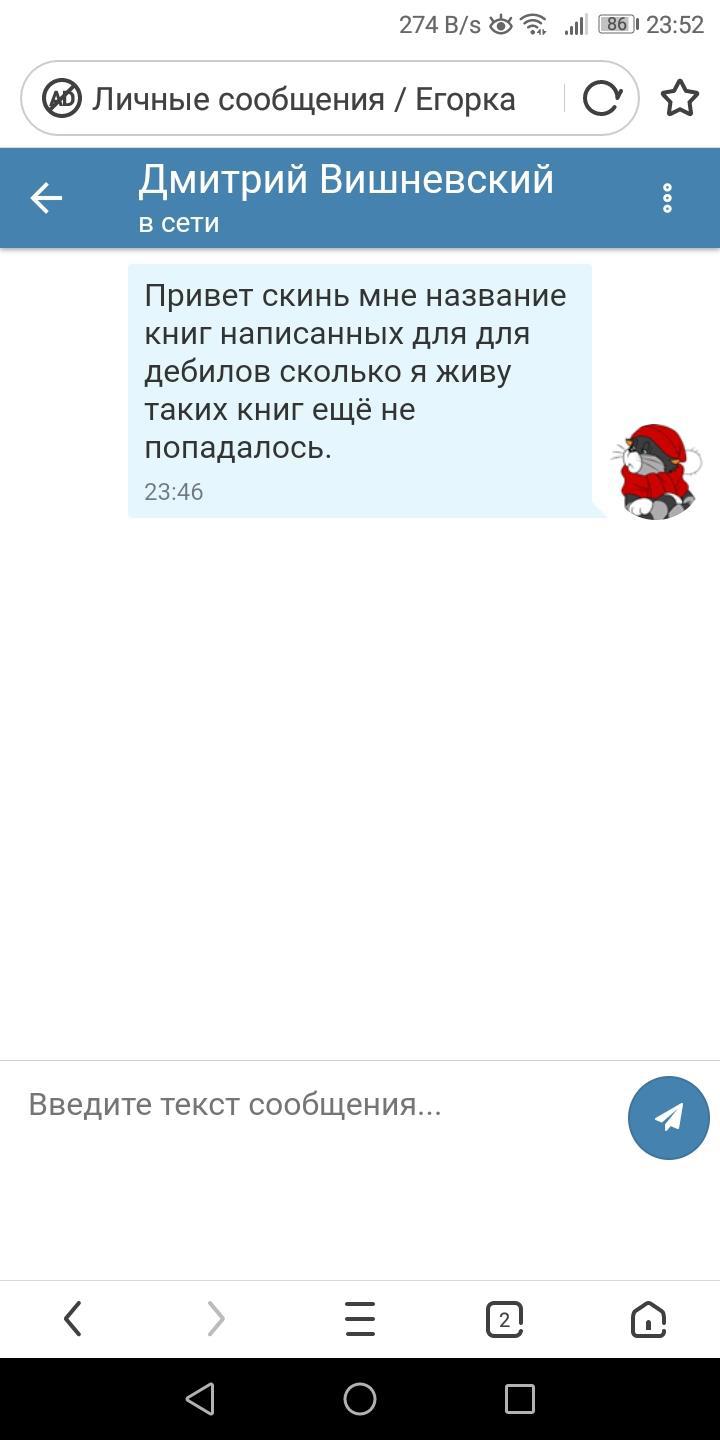Focus the Введите текст сообщения field
The image size is (720, 1440).
tap(310, 1105)
